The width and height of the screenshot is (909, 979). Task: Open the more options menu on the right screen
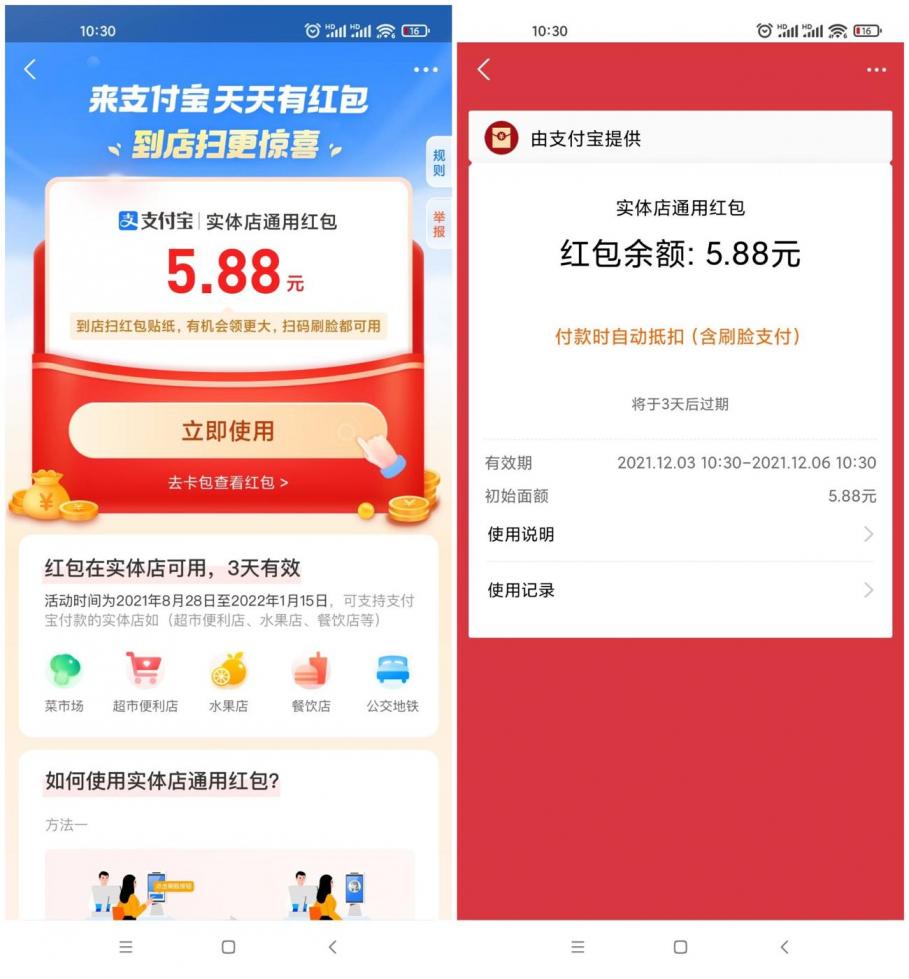pyautogui.click(x=877, y=69)
